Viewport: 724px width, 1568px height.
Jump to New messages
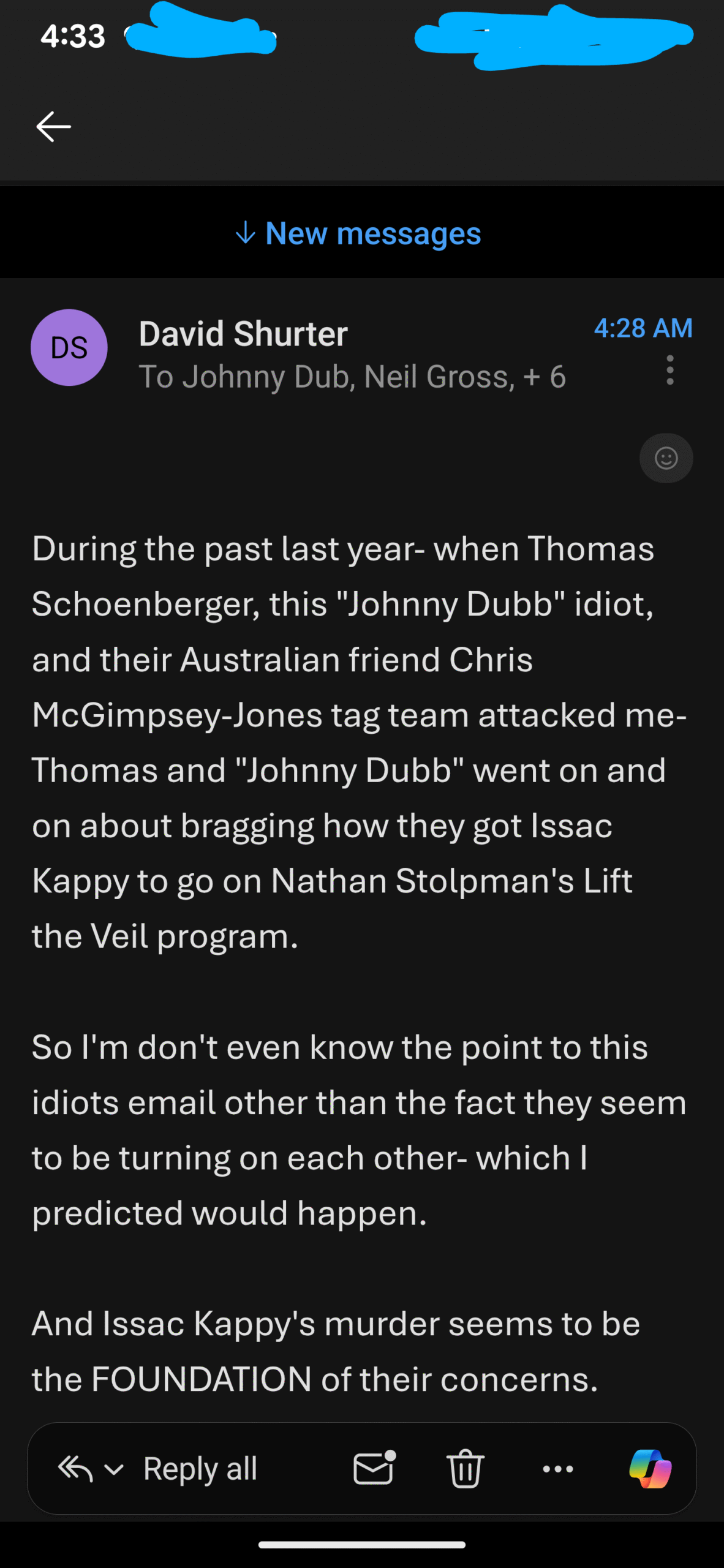pyautogui.click(x=359, y=233)
